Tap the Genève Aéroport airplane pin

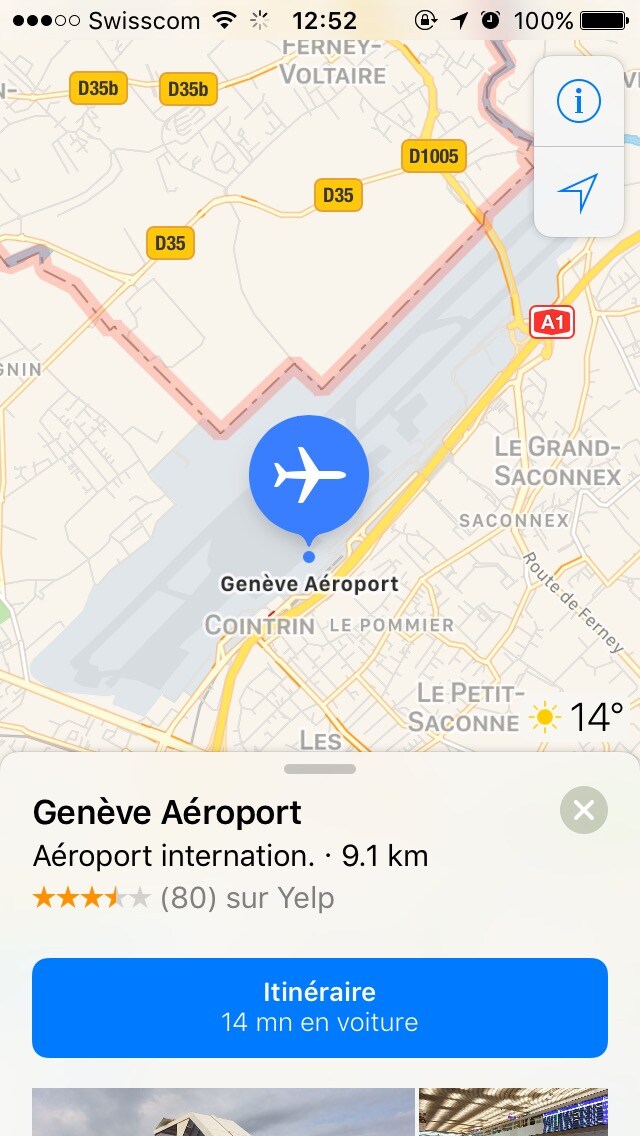(x=309, y=476)
